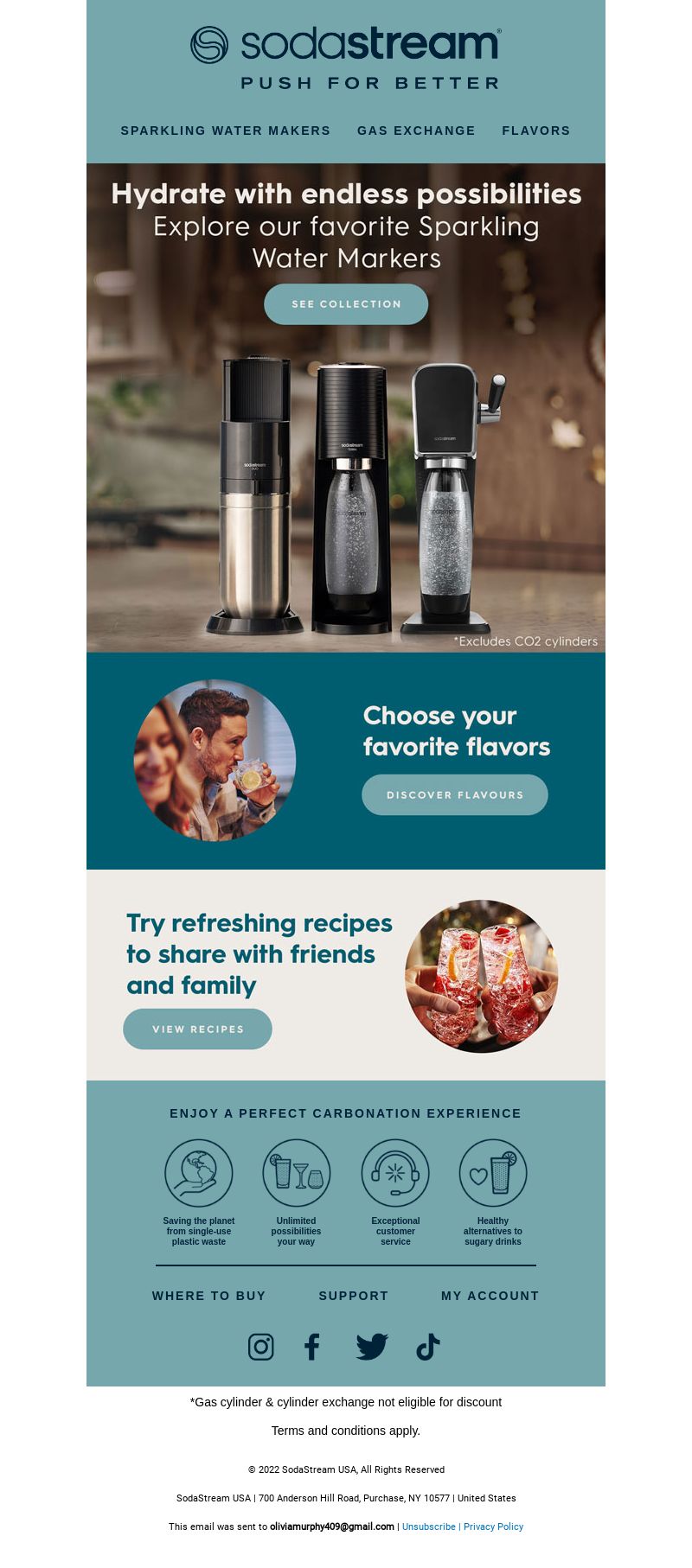This screenshot has width=692, height=1568.
Task: Open SodaStream's Instagram page
Action: click(x=260, y=1347)
